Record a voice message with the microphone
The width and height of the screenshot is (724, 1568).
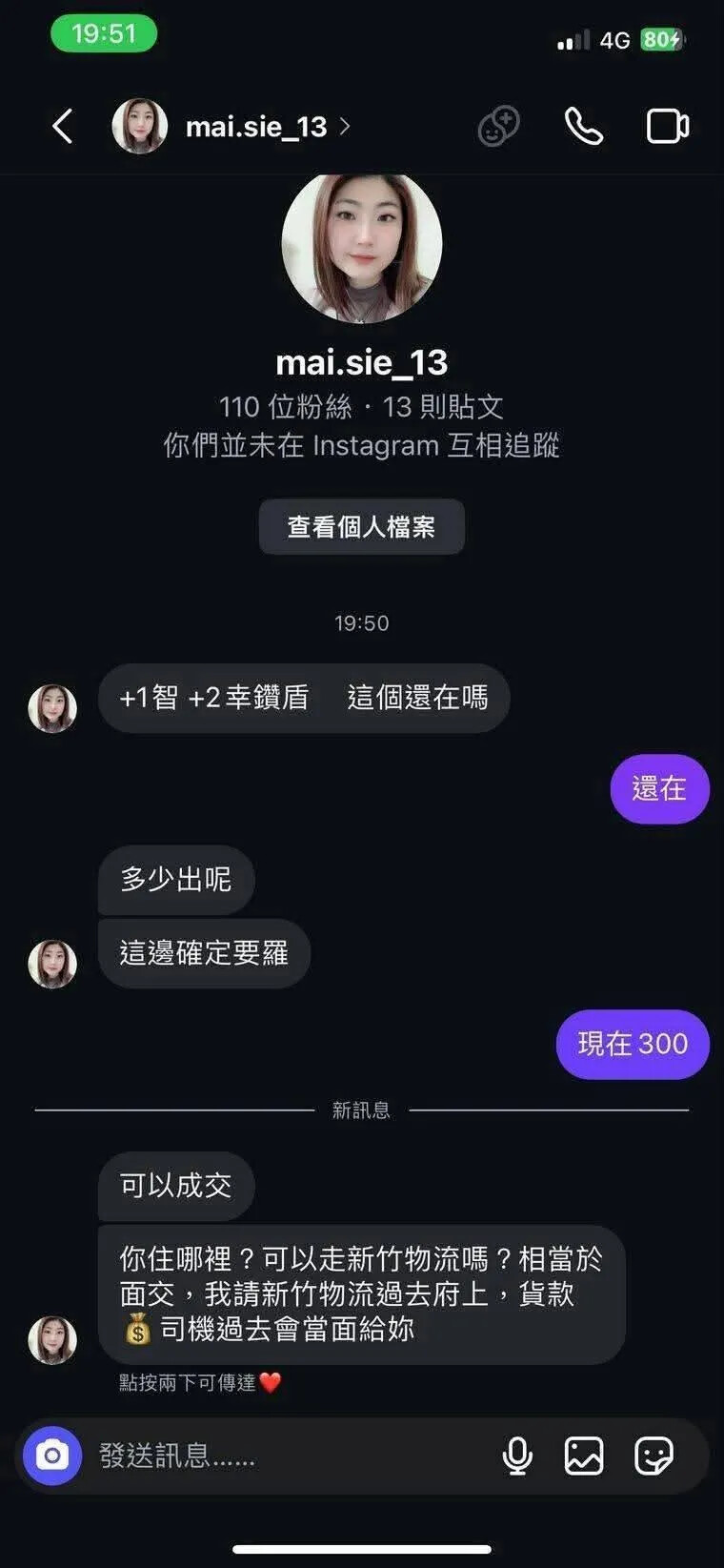tap(517, 1456)
